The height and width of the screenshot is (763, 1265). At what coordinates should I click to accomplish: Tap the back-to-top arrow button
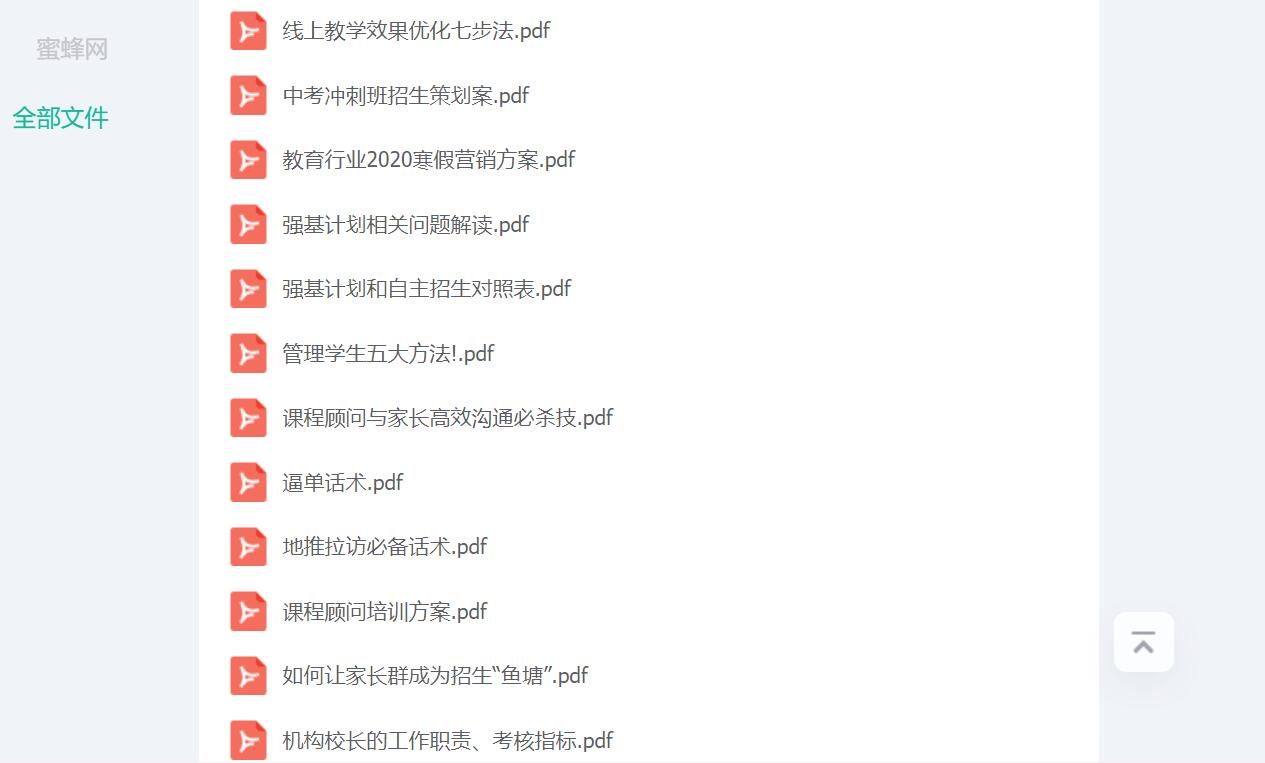(1143, 642)
